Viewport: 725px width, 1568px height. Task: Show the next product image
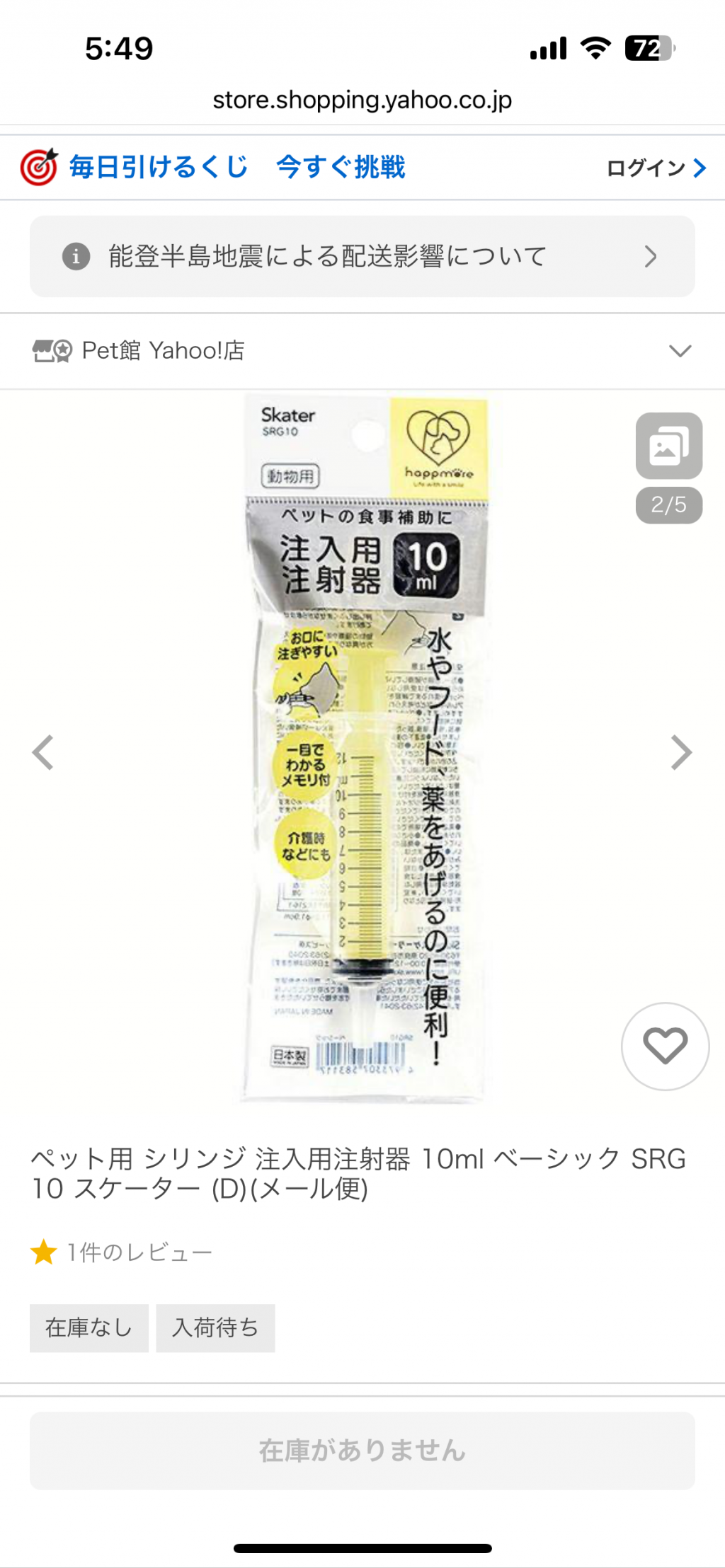pyautogui.click(x=681, y=752)
